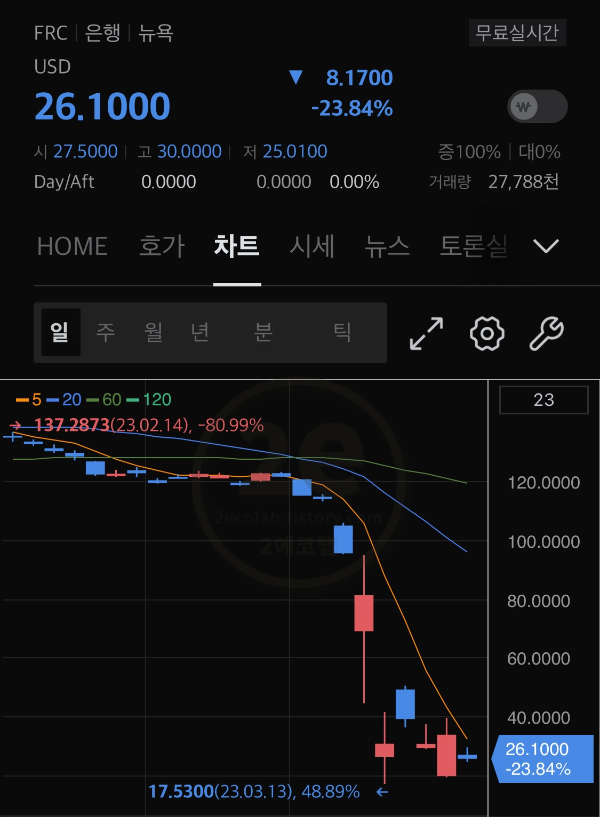Switch chart to 틱 tick view

(x=342, y=332)
